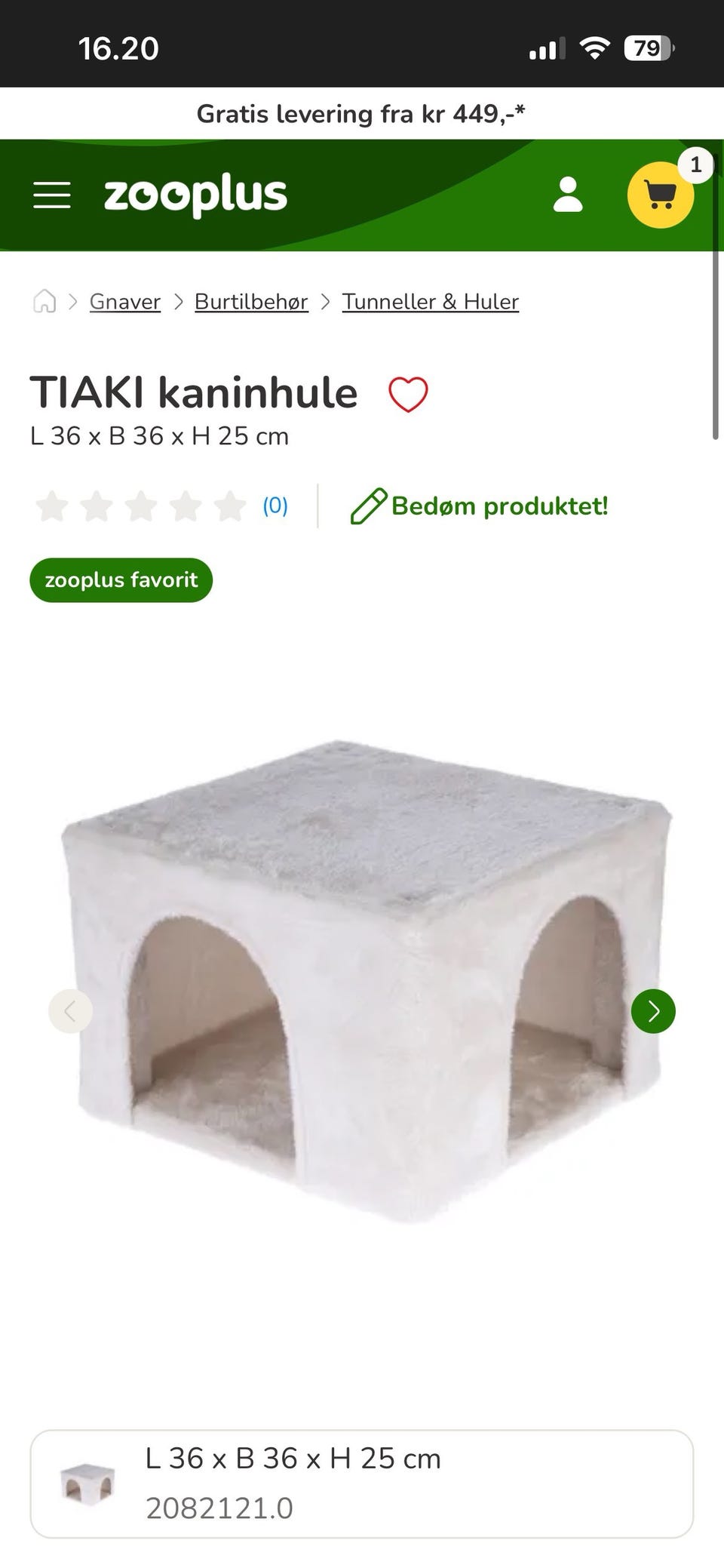Viewport: 724px width, 1568px height.
Task: Click the star rating bar
Action: point(139,506)
